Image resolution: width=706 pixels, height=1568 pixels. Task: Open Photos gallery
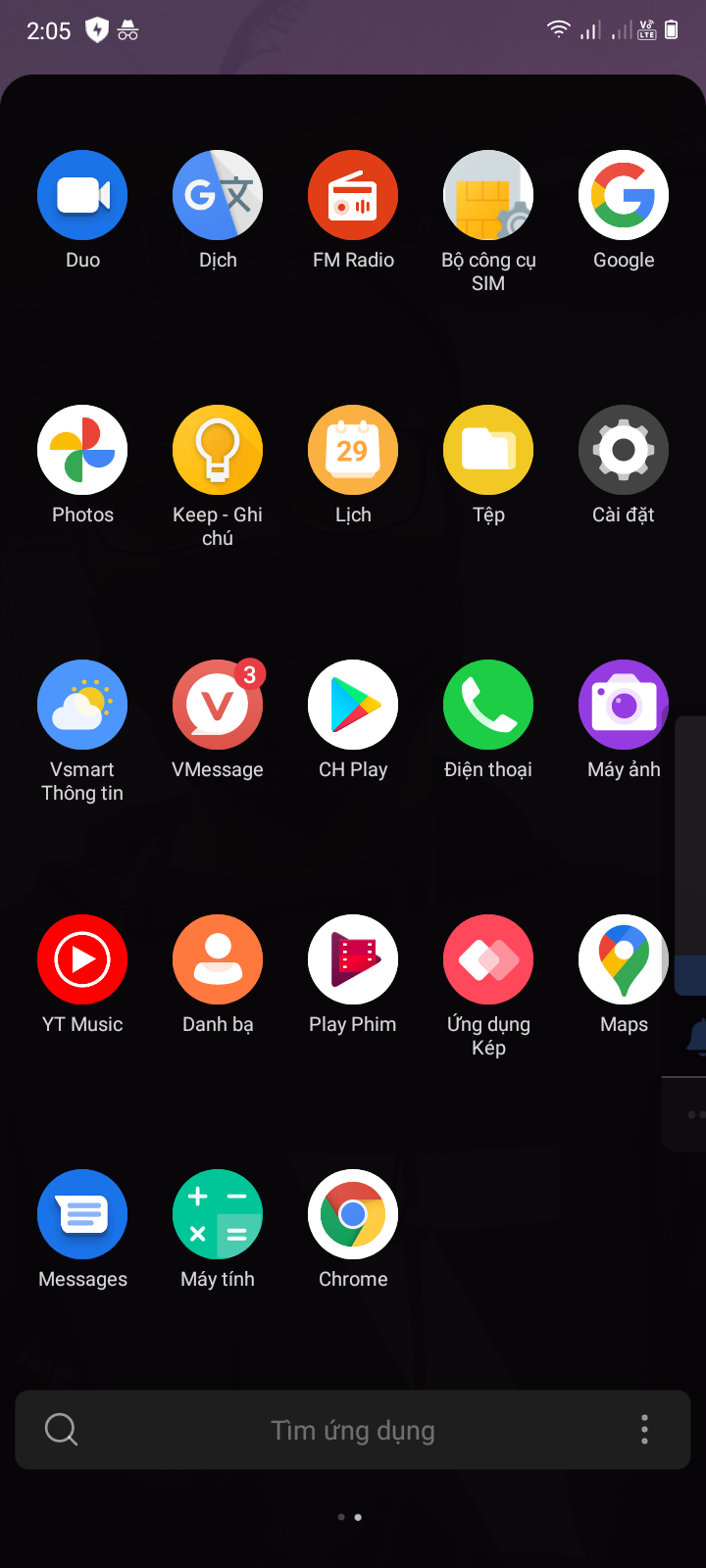coord(82,451)
